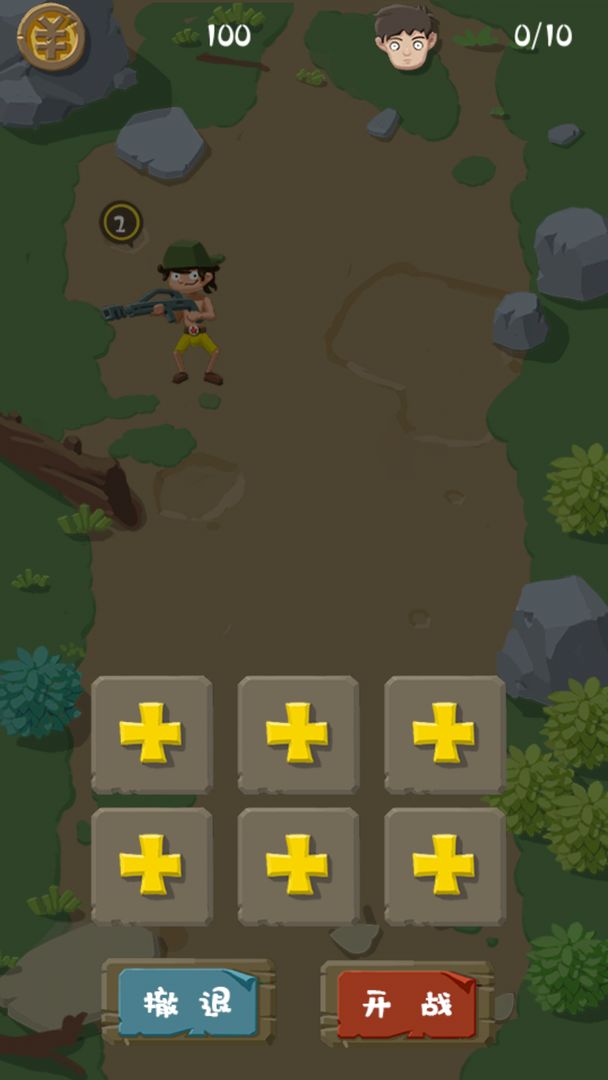Image resolution: width=608 pixels, height=1080 pixels.
Task: Tap the blue 撤退 retreat button
Action: pos(187,1003)
